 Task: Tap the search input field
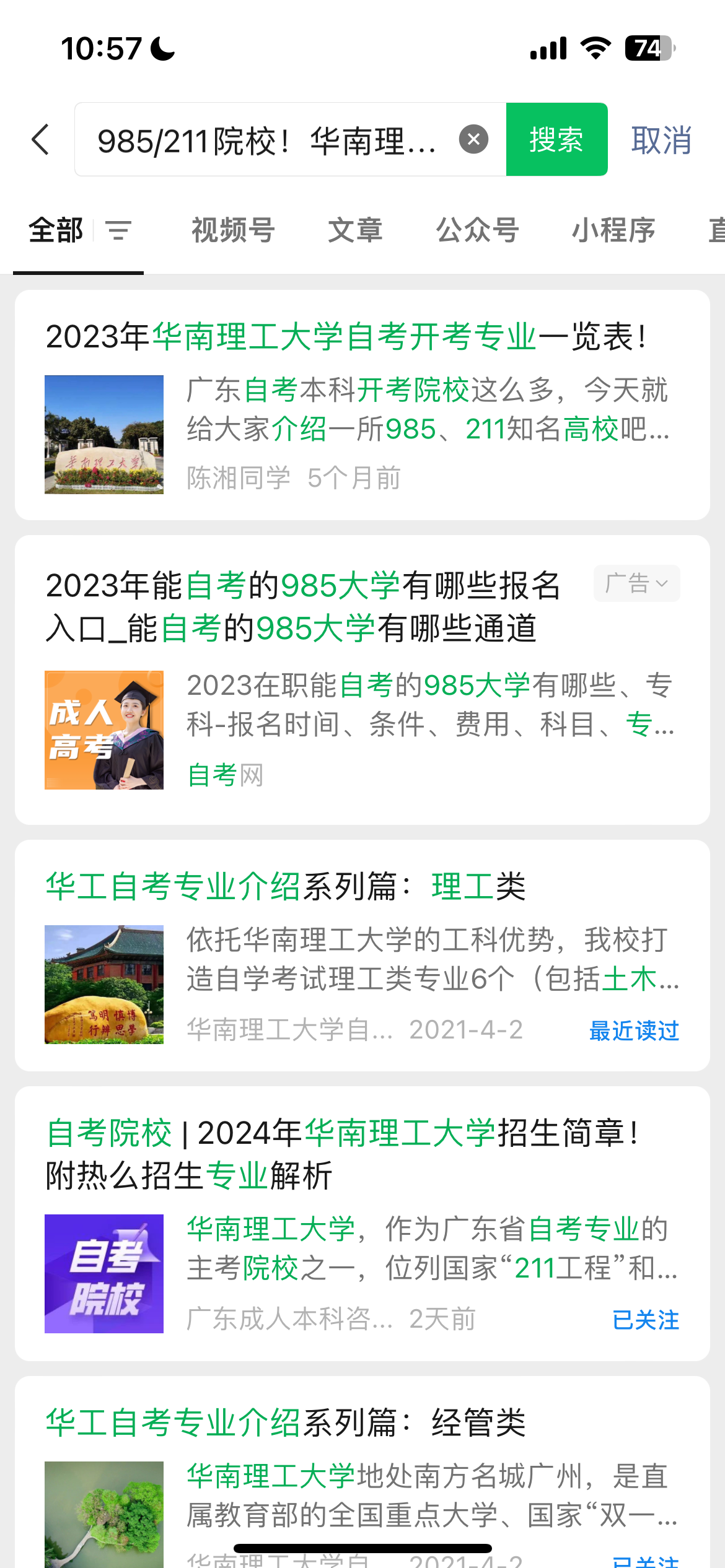266,141
